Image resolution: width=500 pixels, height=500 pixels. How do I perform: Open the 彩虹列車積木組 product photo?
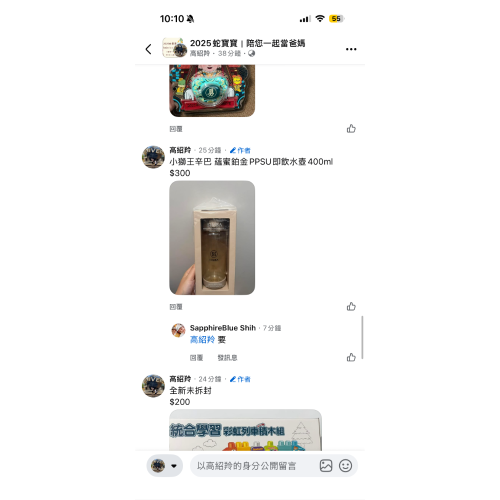point(245,430)
